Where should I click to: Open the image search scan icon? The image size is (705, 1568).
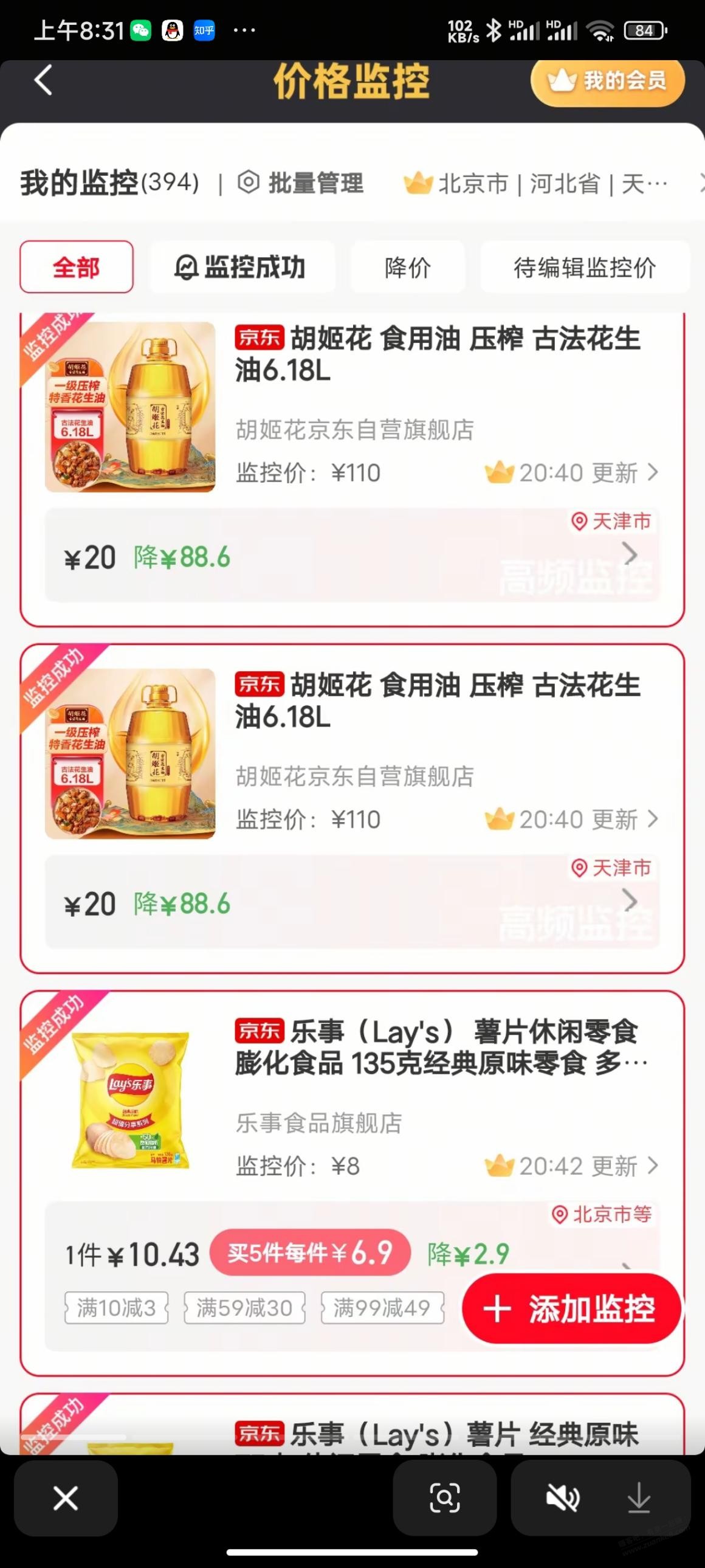[445, 1498]
